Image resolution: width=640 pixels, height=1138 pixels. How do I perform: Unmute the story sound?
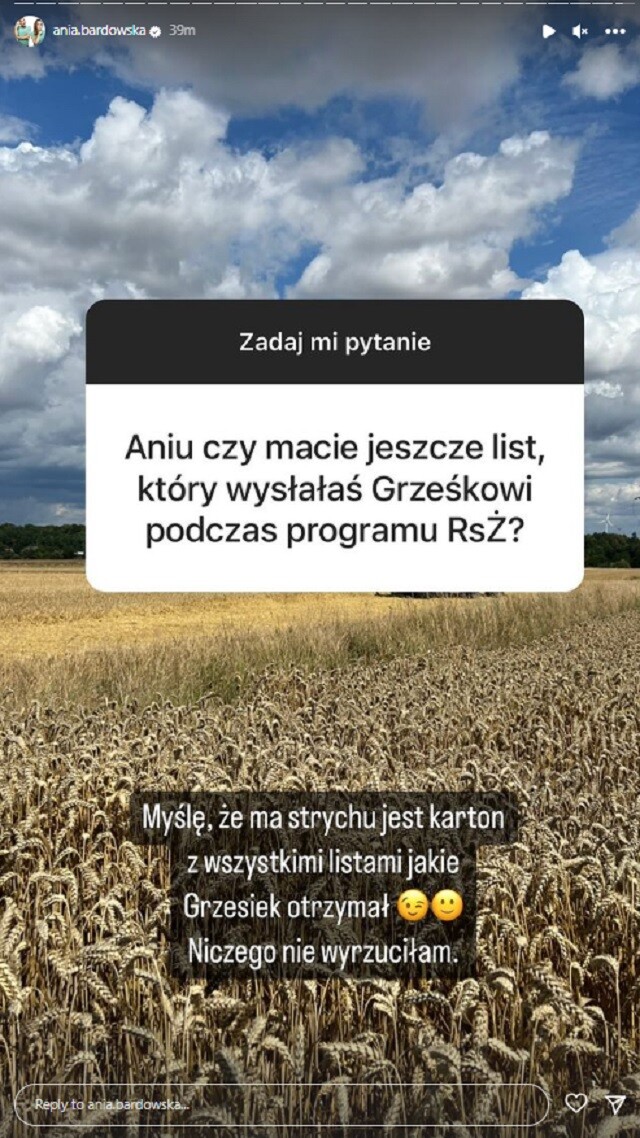pyautogui.click(x=580, y=31)
